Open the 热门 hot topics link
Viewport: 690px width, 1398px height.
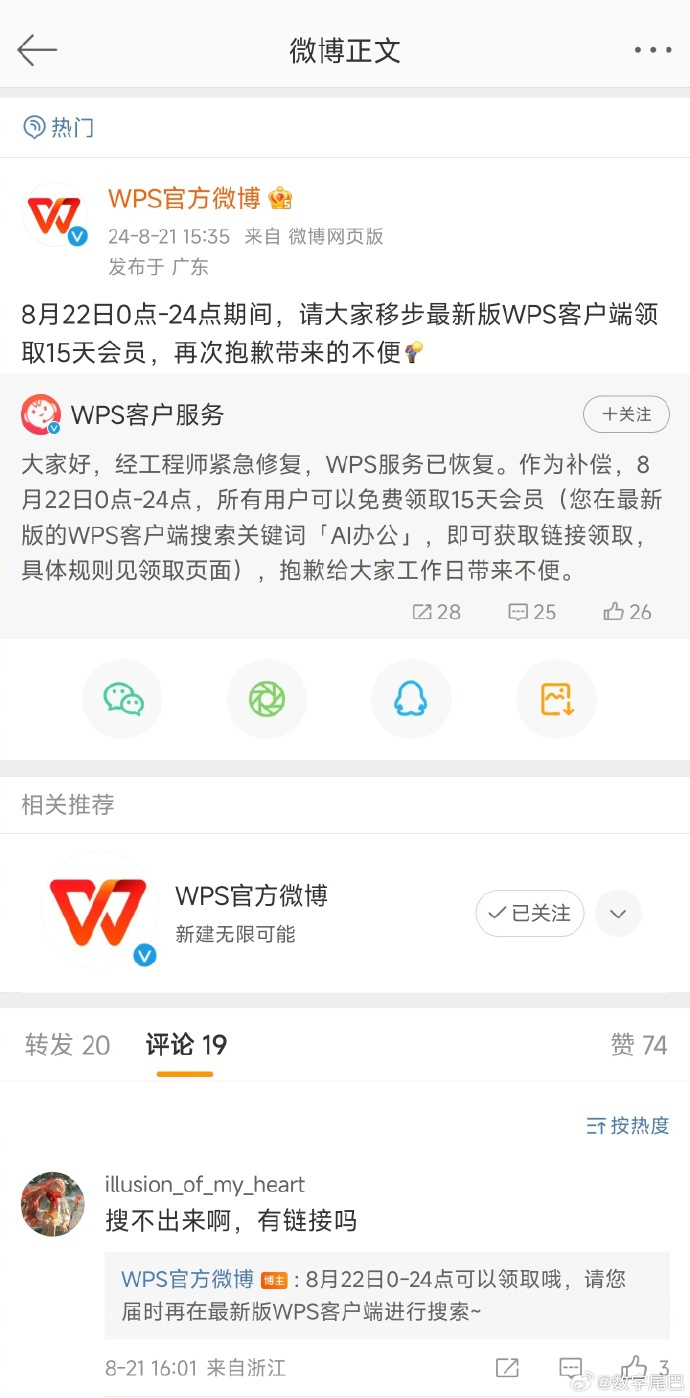(59, 127)
